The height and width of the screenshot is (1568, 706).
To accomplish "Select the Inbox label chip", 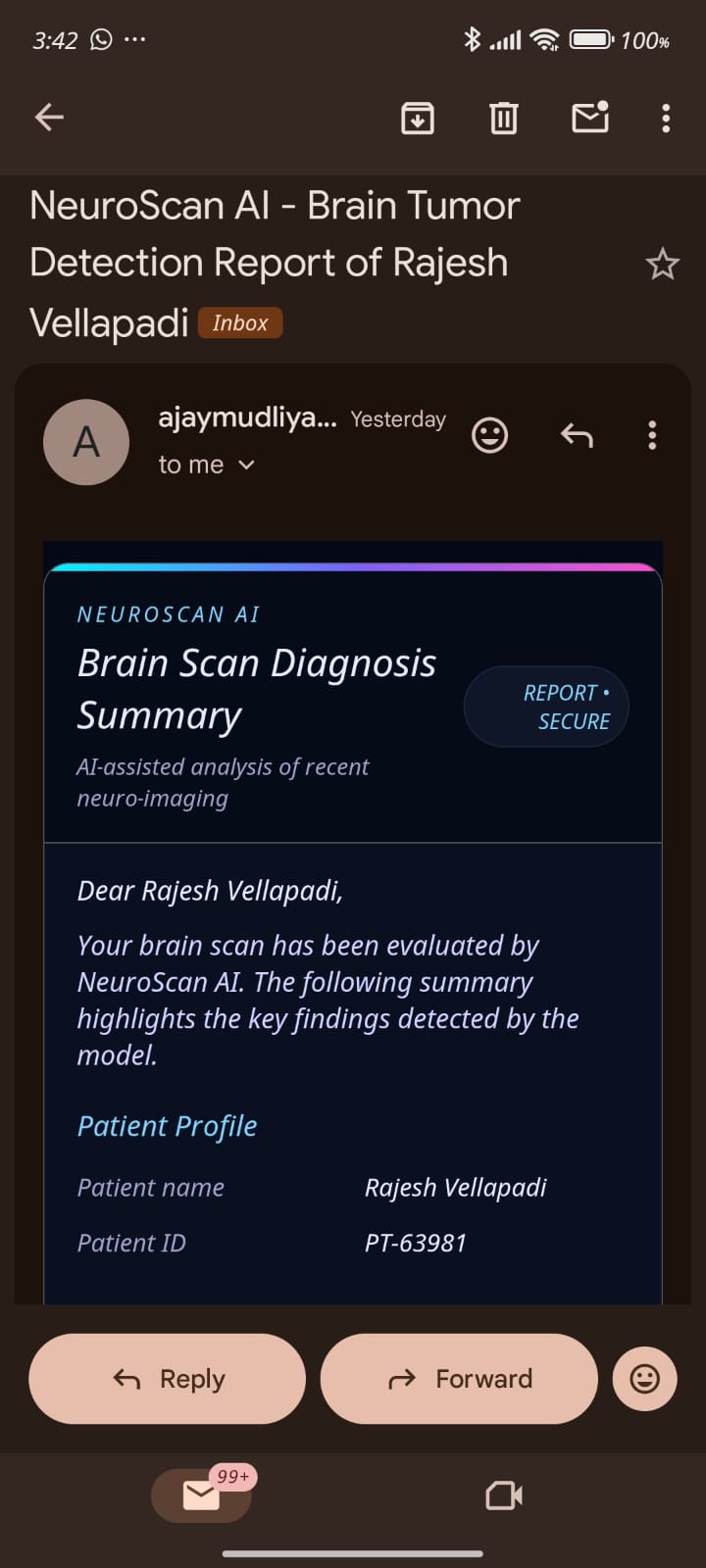I will (x=239, y=322).
